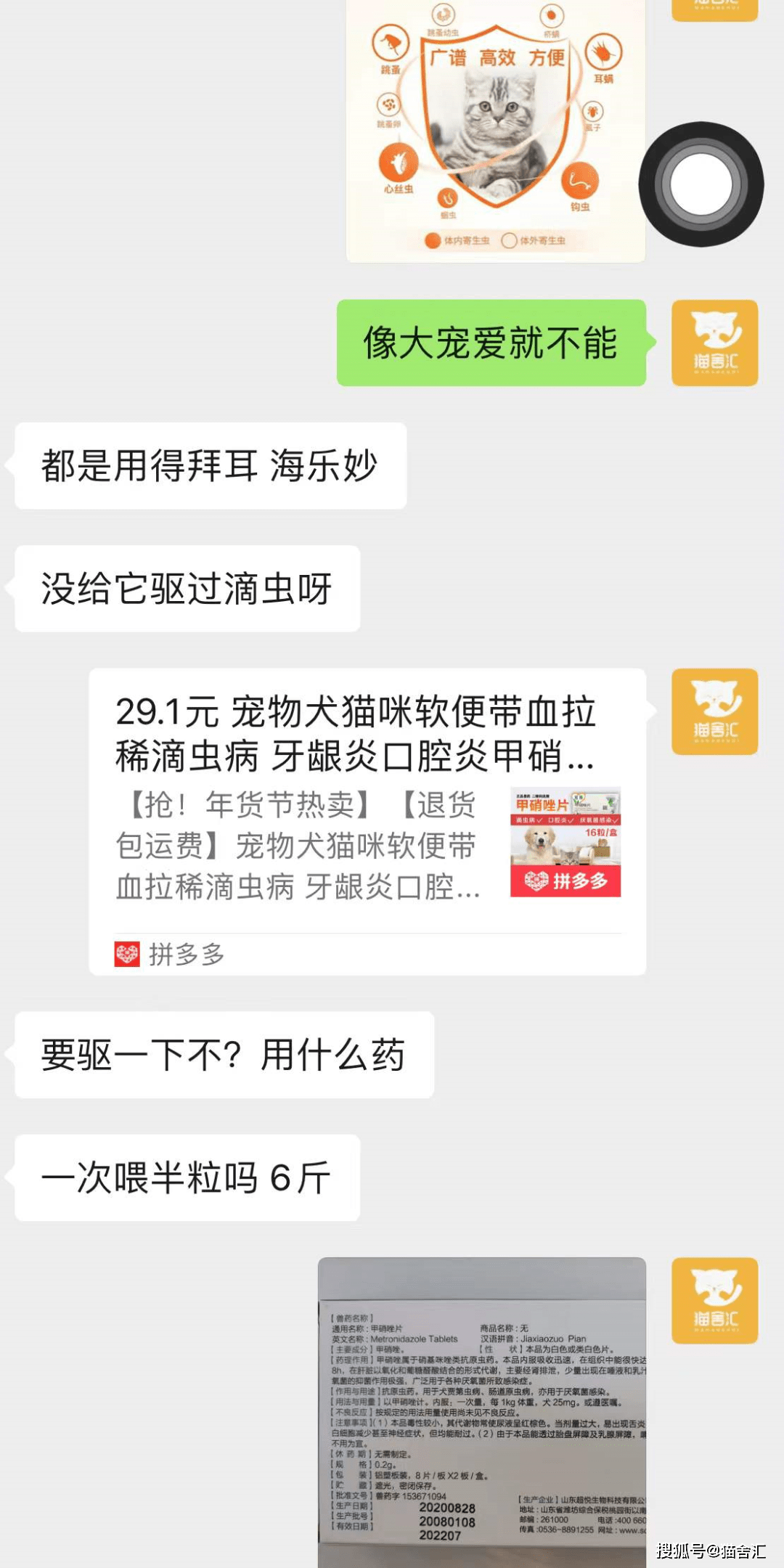The width and height of the screenshot is (784, 1568).
Task: Select the filled 体内寄生虫 legend marker
Action: (432, 240)
